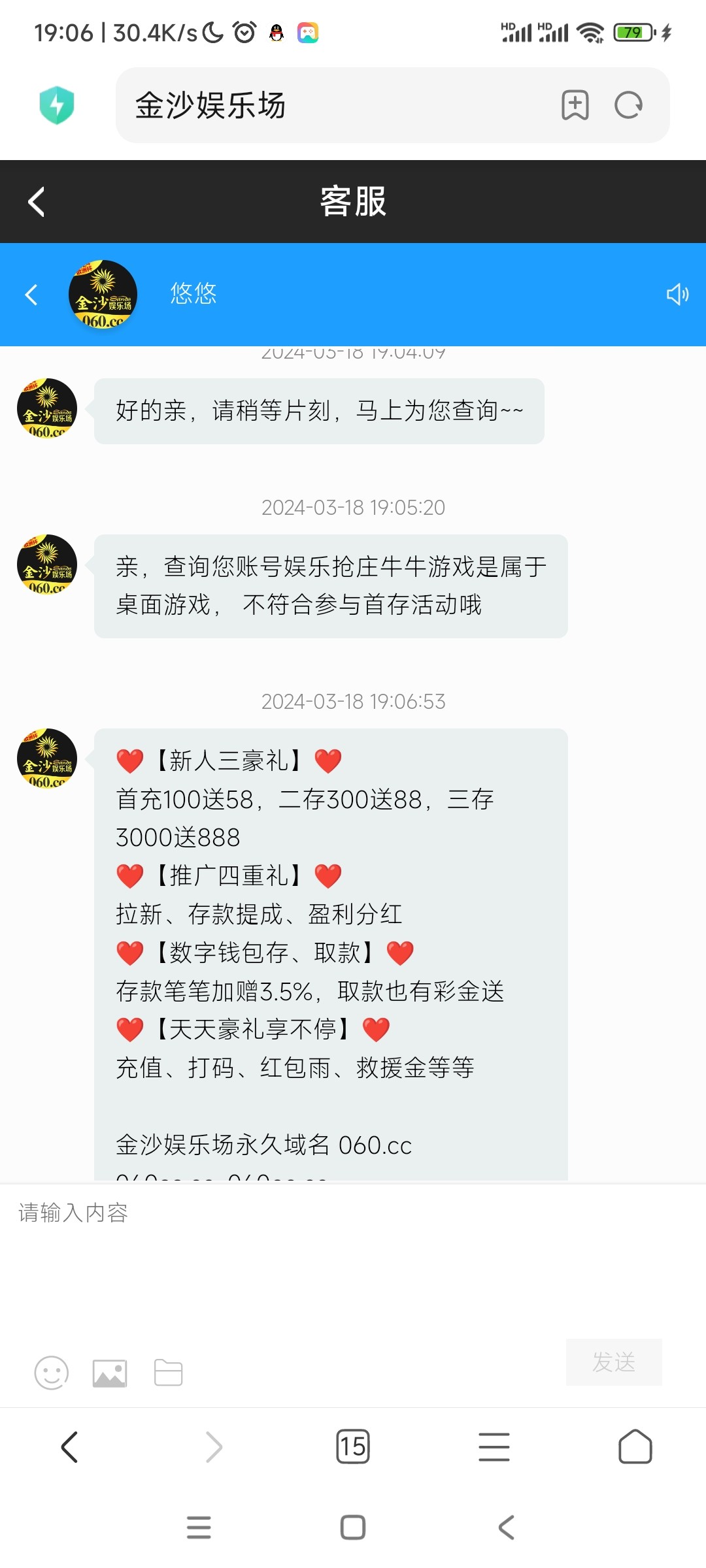Image resolution: width=706 pixels, height=1568 pixels.
Task: Toggle chat sound notifications
Action: pos(677,295)
